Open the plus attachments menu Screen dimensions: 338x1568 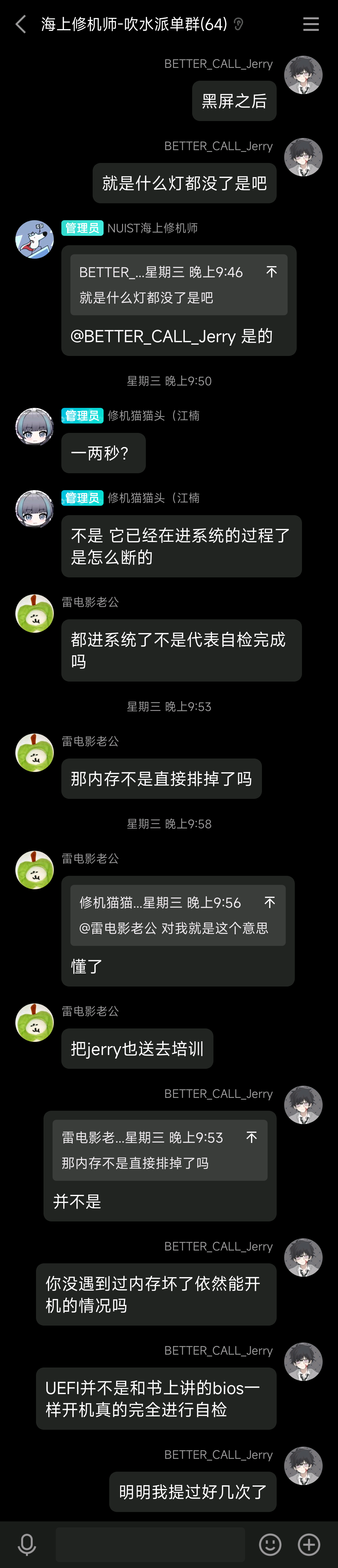tap(309, 1544)
